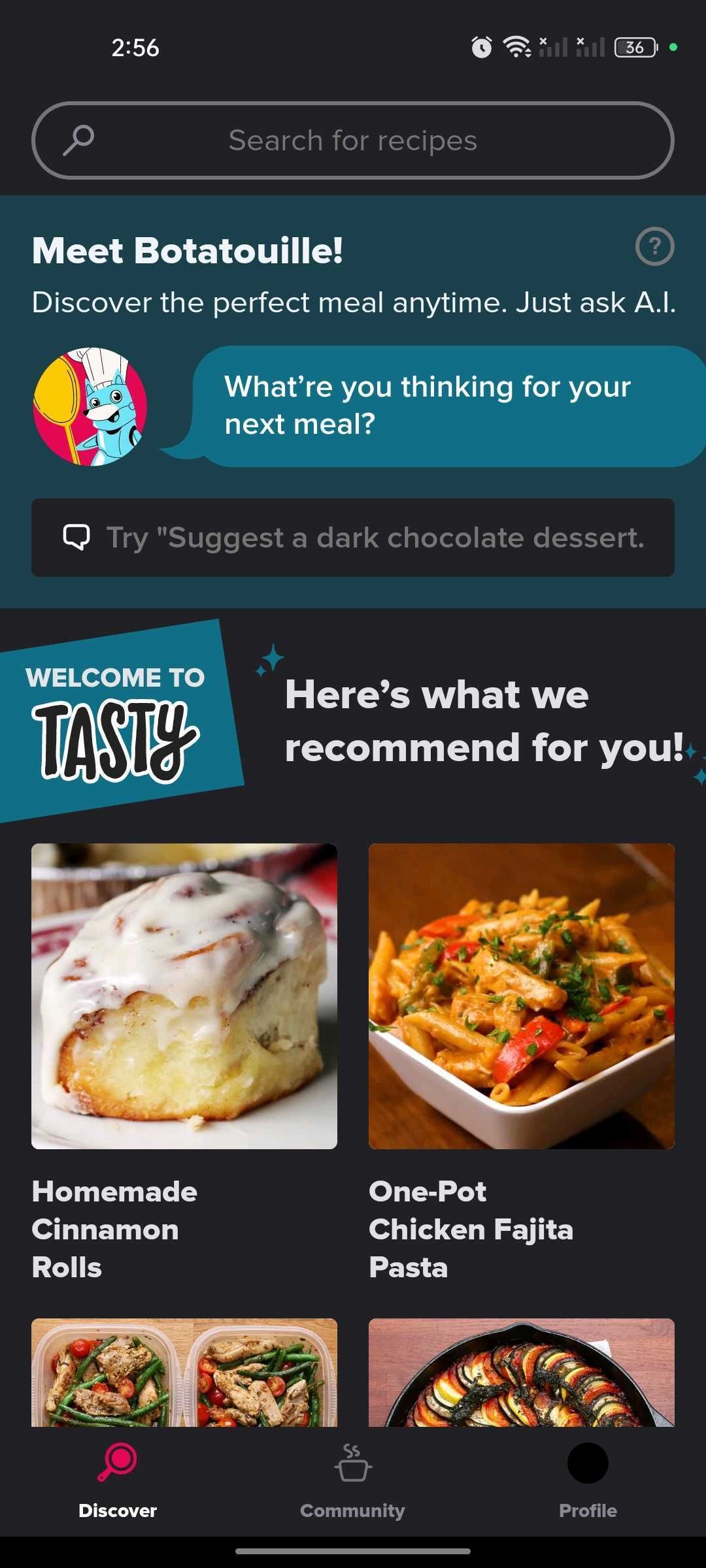Screen dimensions: 706x1568
Task: Select the Discover tab
Action: click(118, 1480)
